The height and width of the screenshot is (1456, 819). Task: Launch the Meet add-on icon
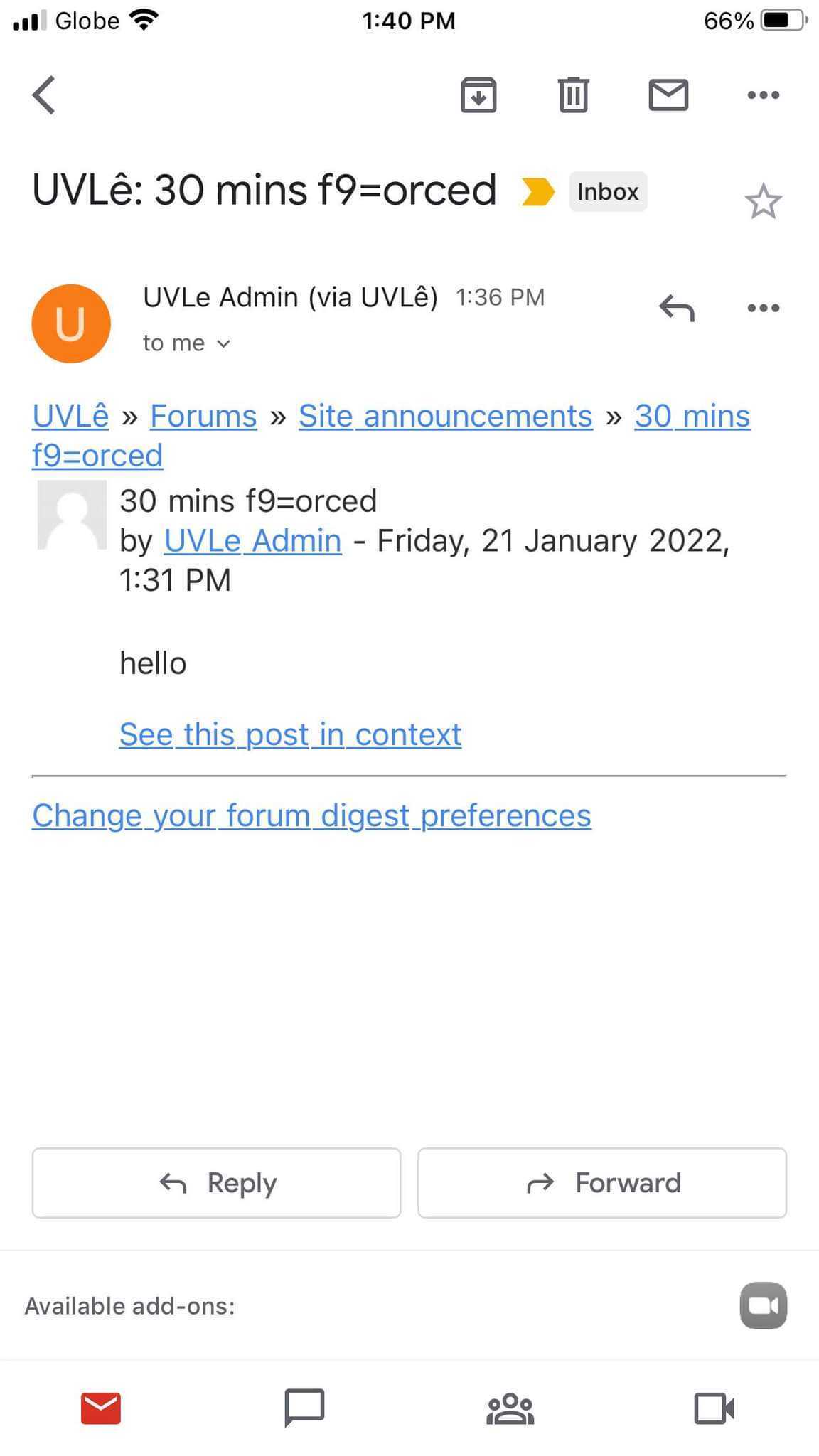pyautogui.click(x=763, y=1307)
